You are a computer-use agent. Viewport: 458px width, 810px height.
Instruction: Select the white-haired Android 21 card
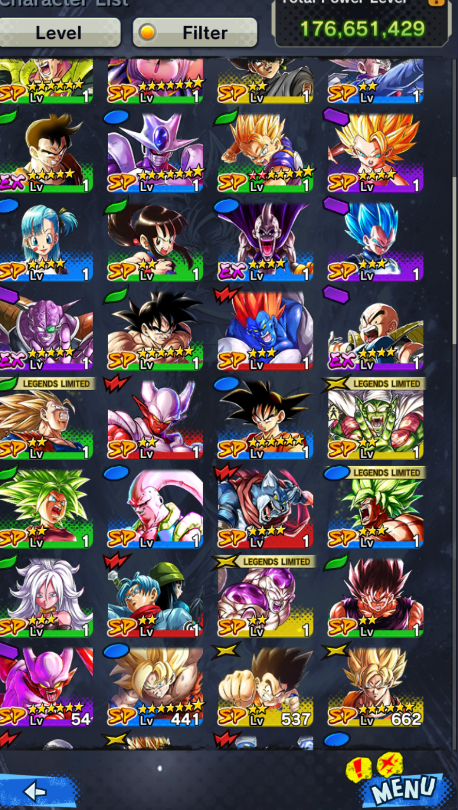point(45,598)
